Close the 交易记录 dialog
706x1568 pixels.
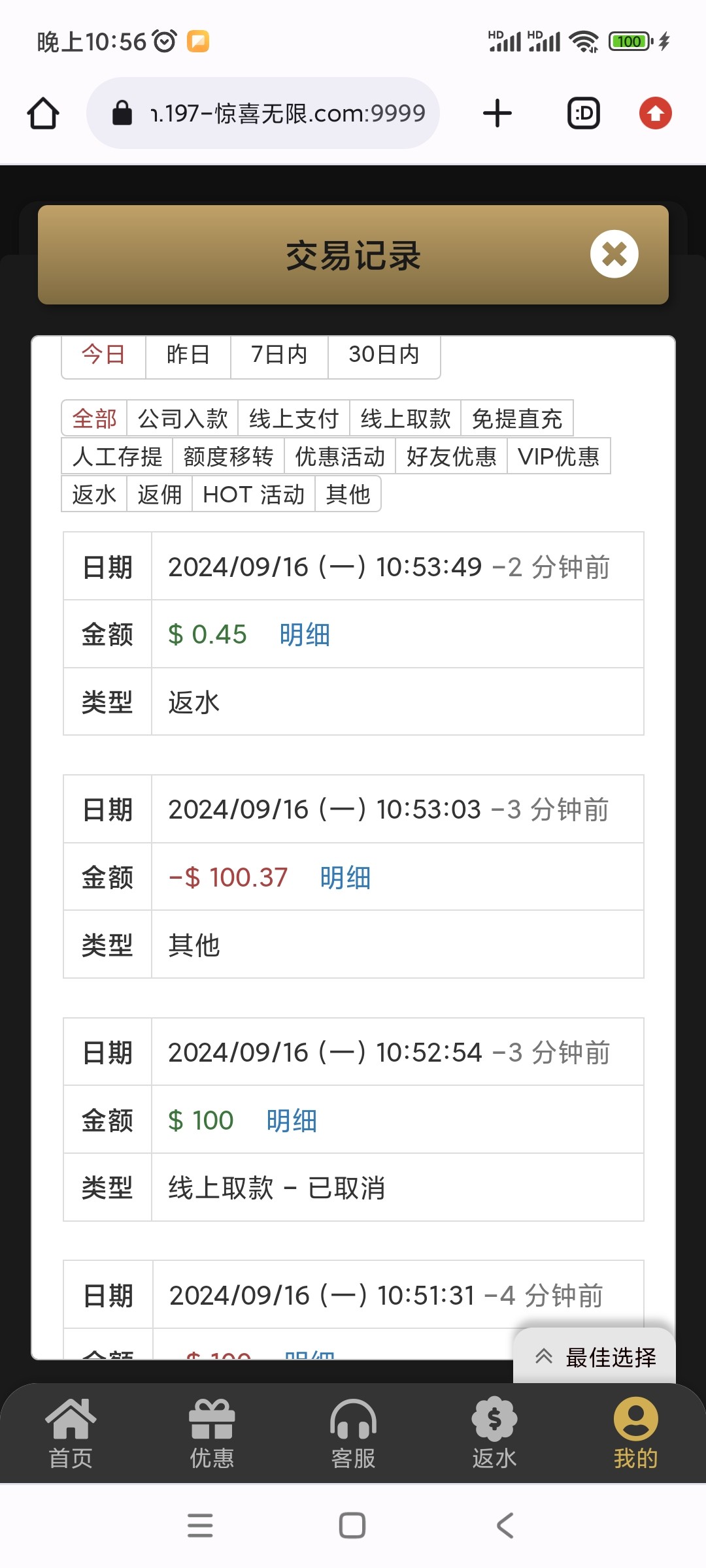(614, 254)
